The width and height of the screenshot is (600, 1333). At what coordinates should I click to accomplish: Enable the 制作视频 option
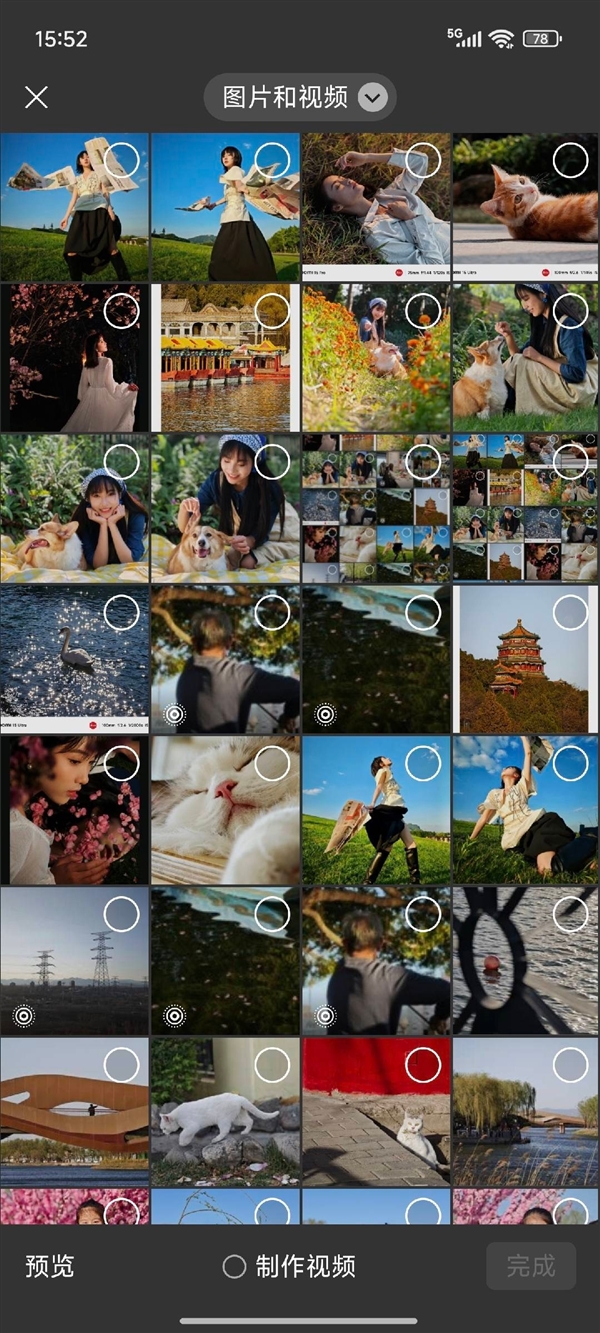click(x=234, y=1267)
